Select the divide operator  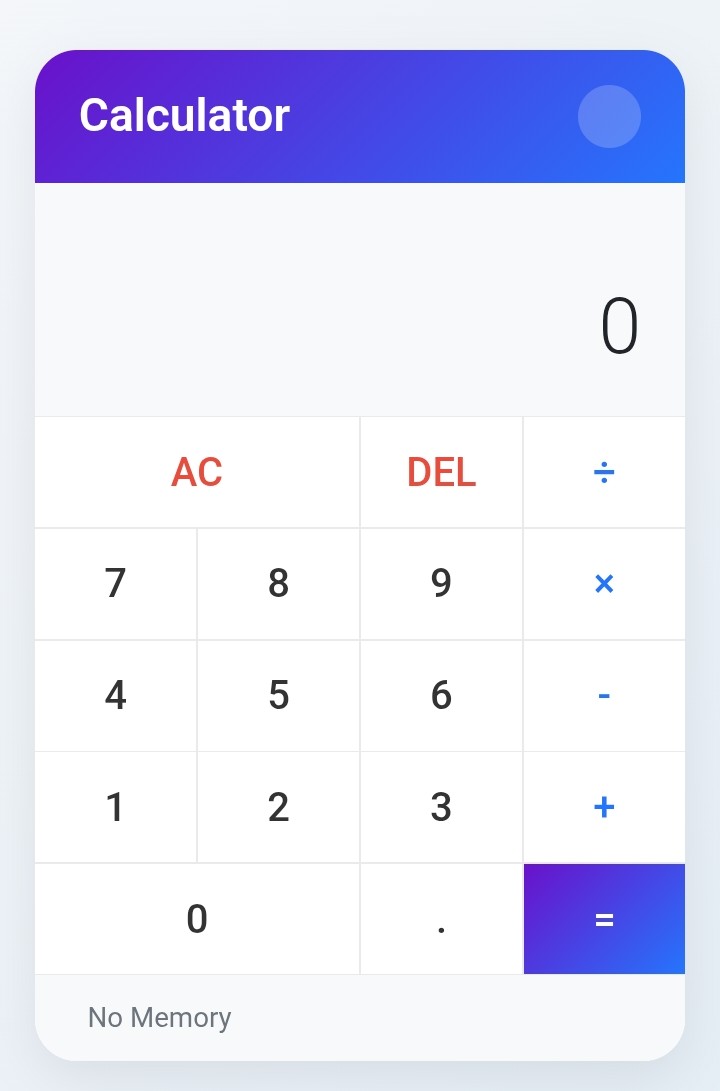pyautogui.click(x=604, y=472)
